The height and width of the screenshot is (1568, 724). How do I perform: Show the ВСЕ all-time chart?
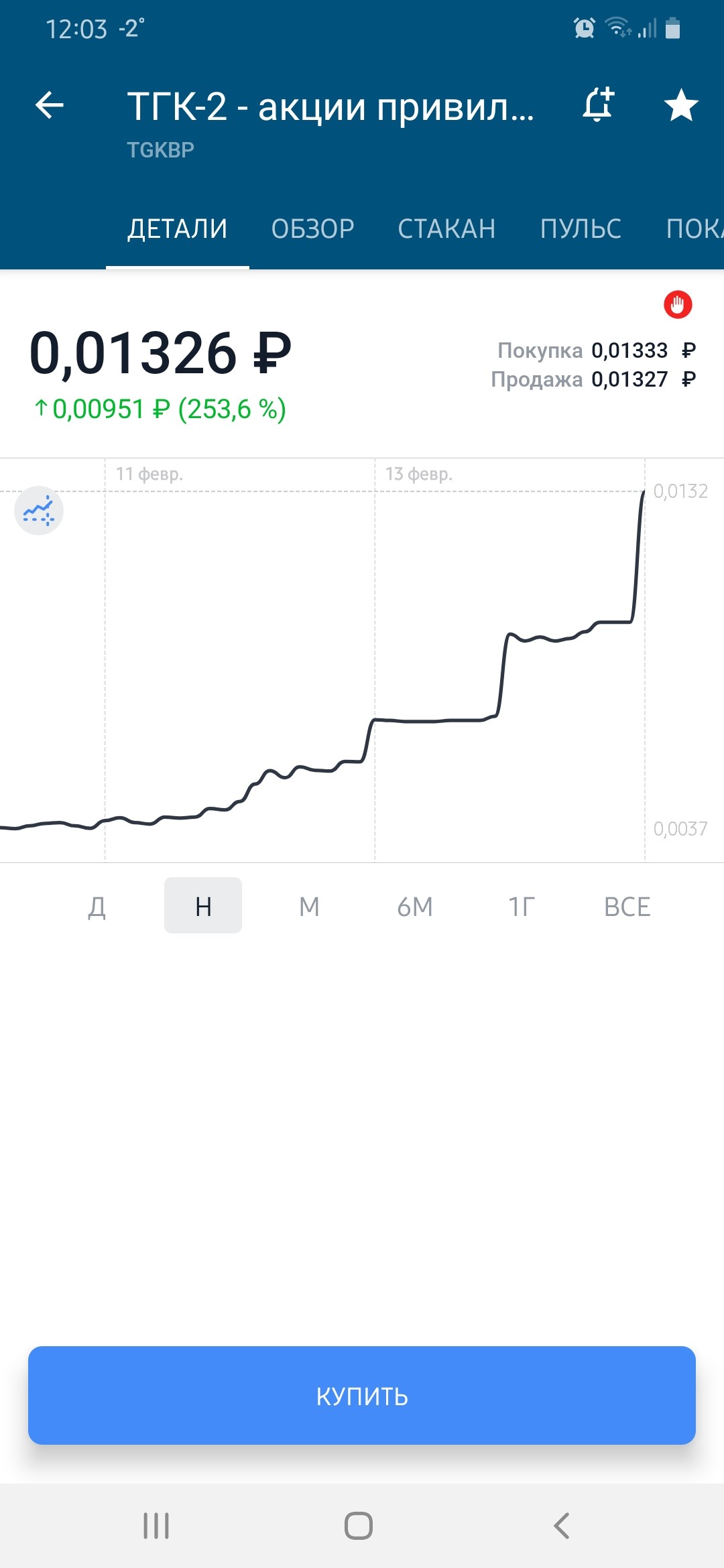pyautogui.click(x=627, y=906)
